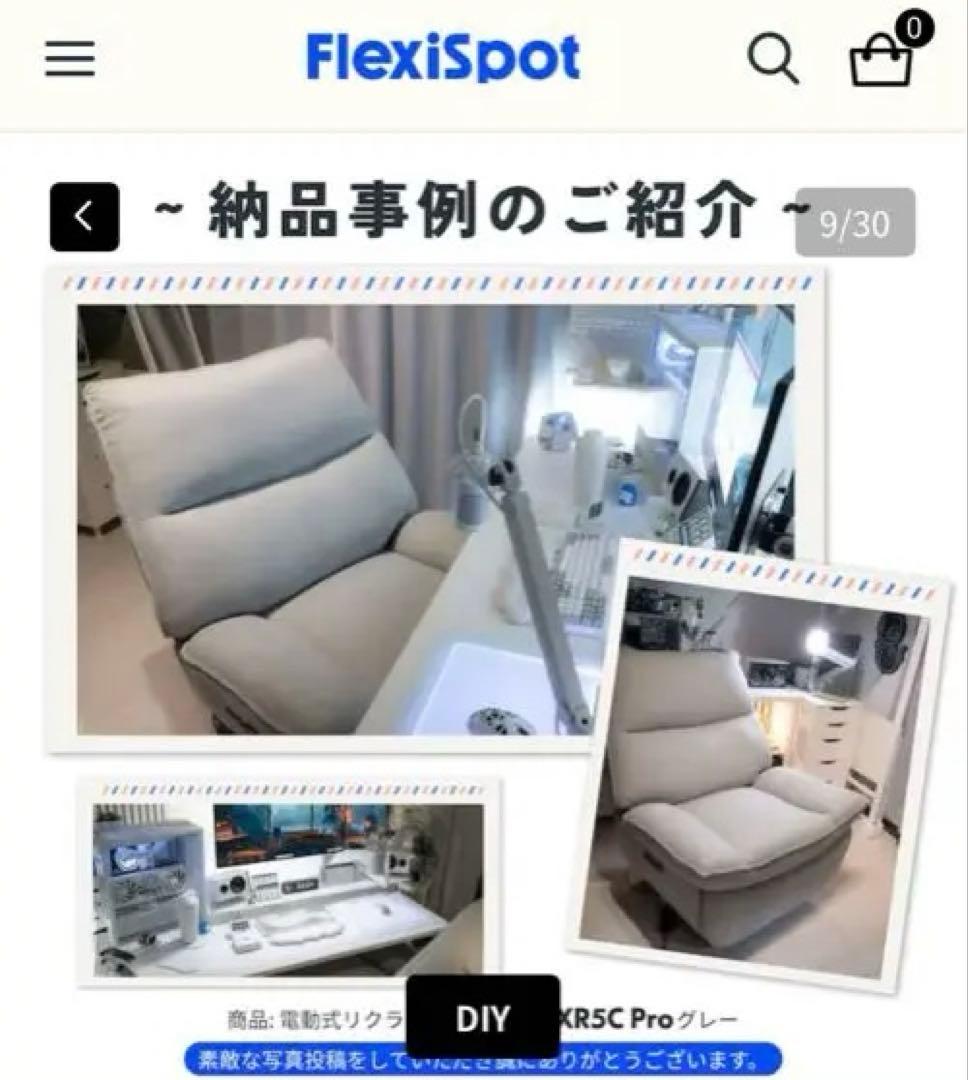Select the 納品事例のご紹介 page heading
Screen dimensions: 968x1080
(470, 210)
